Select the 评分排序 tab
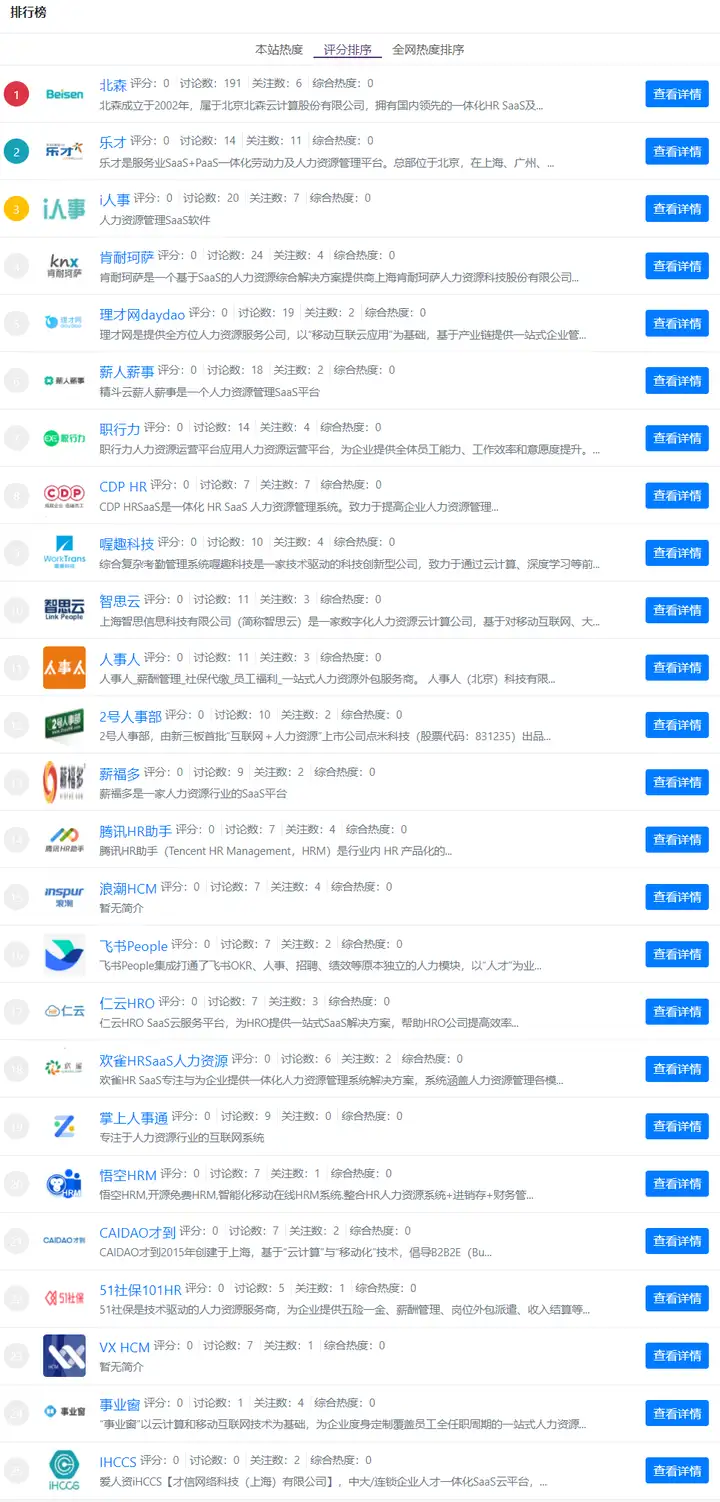This screenshot has width=720, height=1502. click(x=347, y=49)
